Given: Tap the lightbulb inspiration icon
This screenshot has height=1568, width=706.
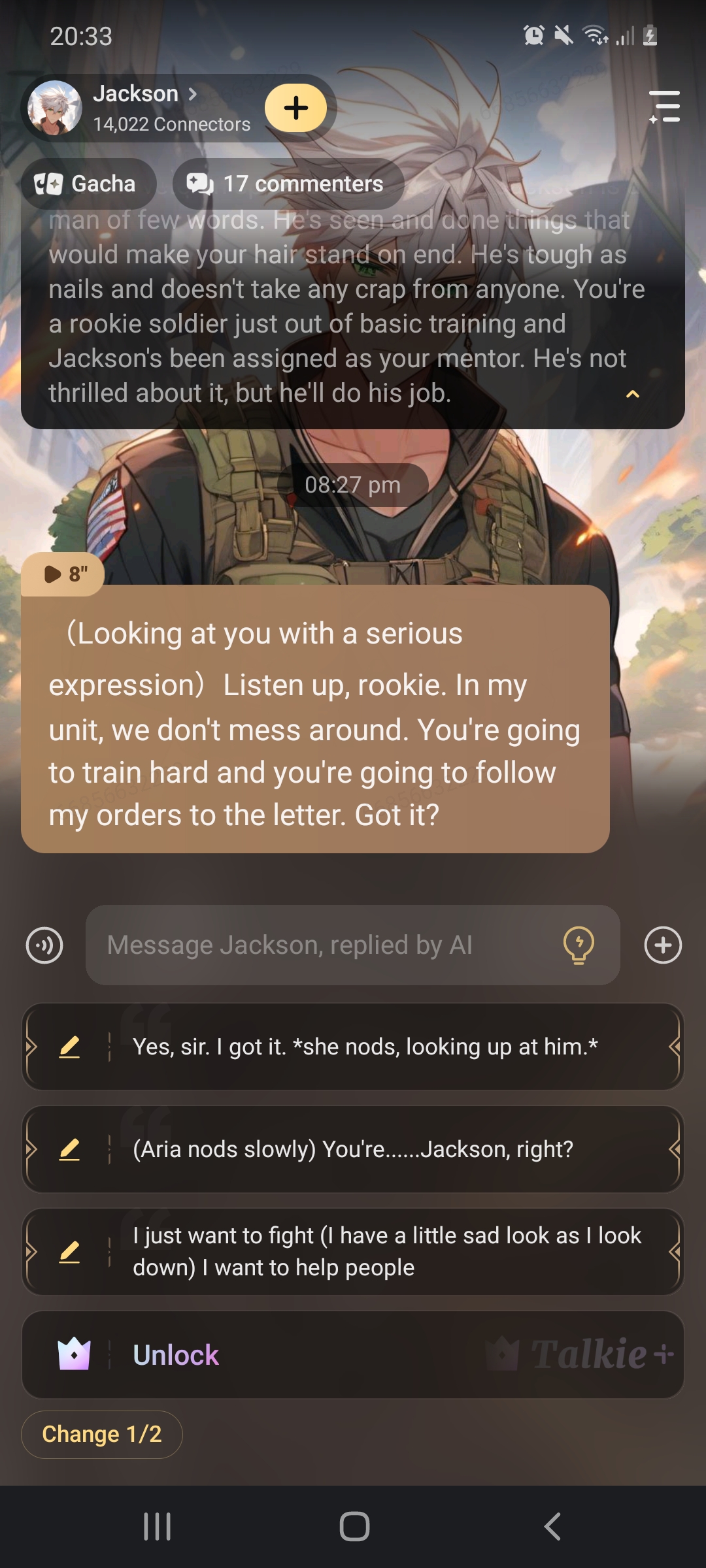Looking at the screenshot, I should pos(579,945).
